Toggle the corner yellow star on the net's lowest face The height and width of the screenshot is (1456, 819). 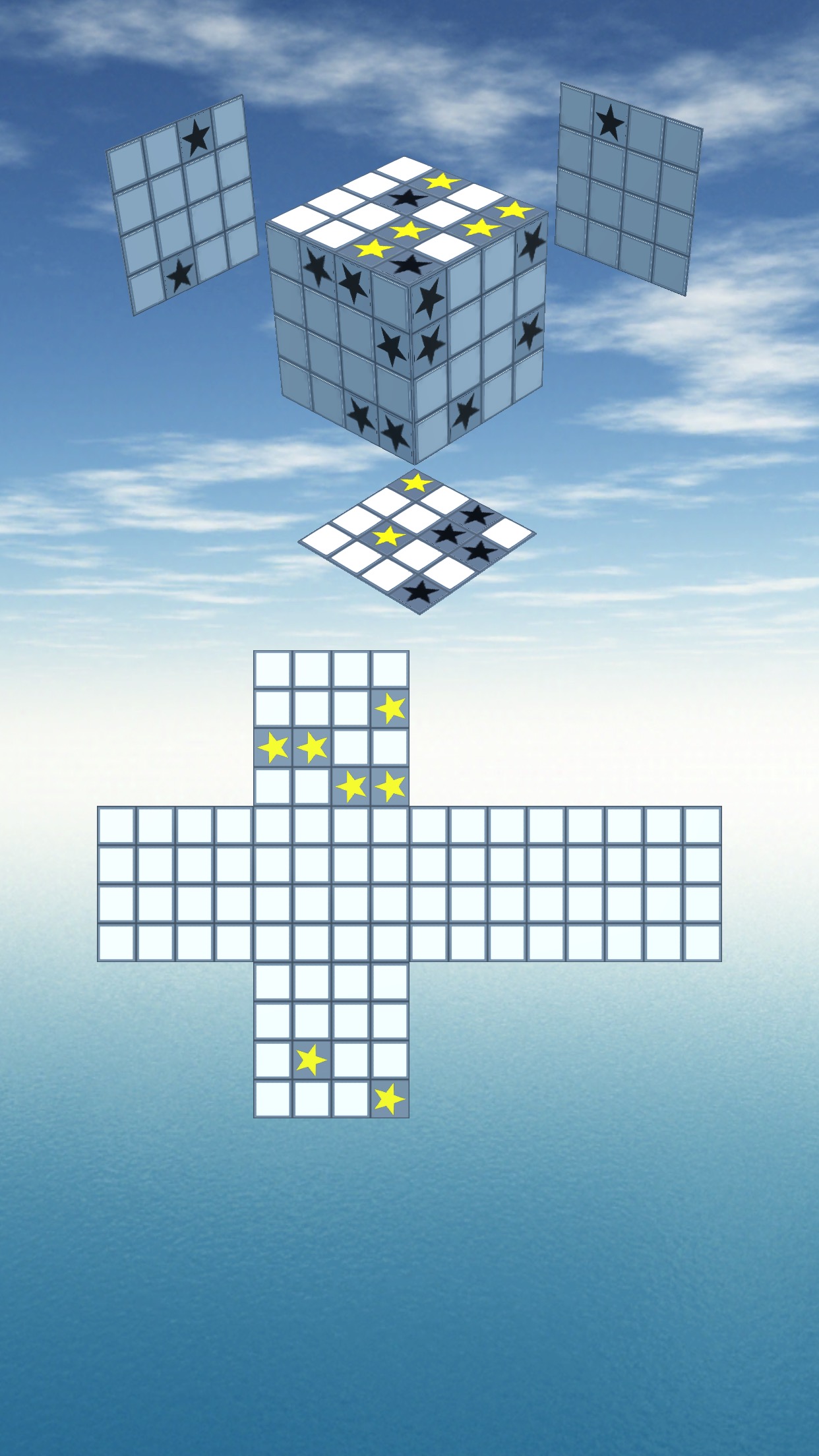point(390,1099)
